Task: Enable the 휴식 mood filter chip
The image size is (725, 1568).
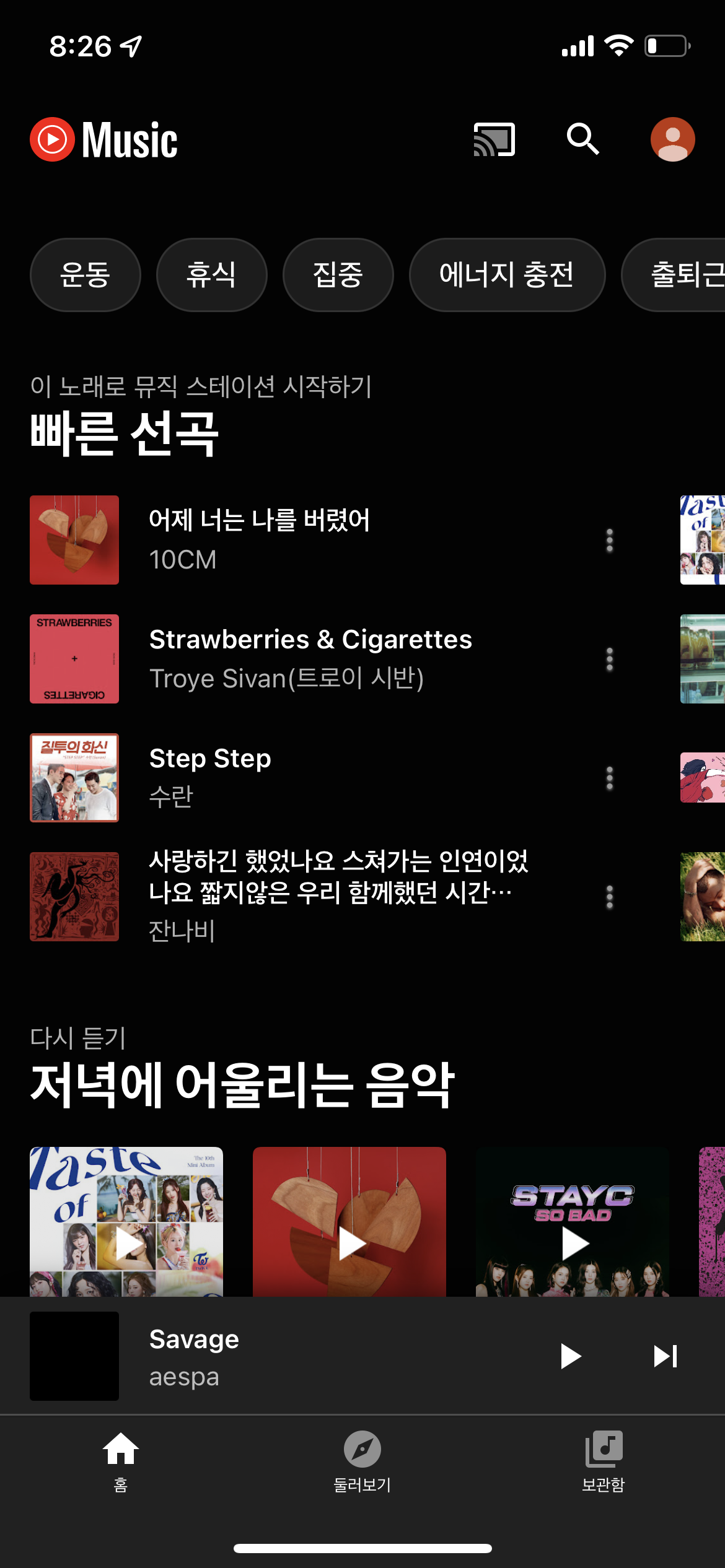Action: tap(211, 274)
